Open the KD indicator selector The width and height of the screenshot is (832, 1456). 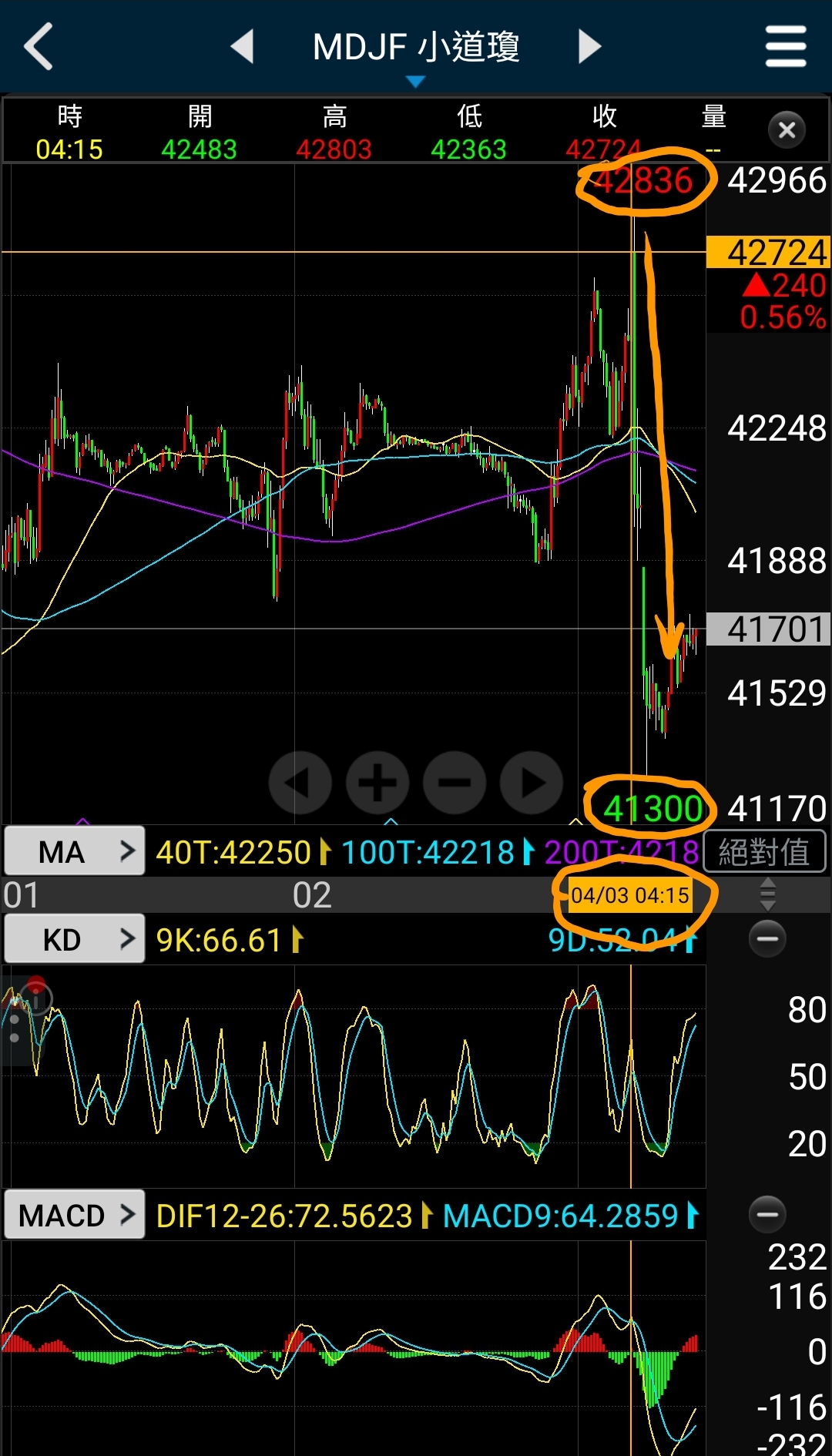tap(74, 939)
